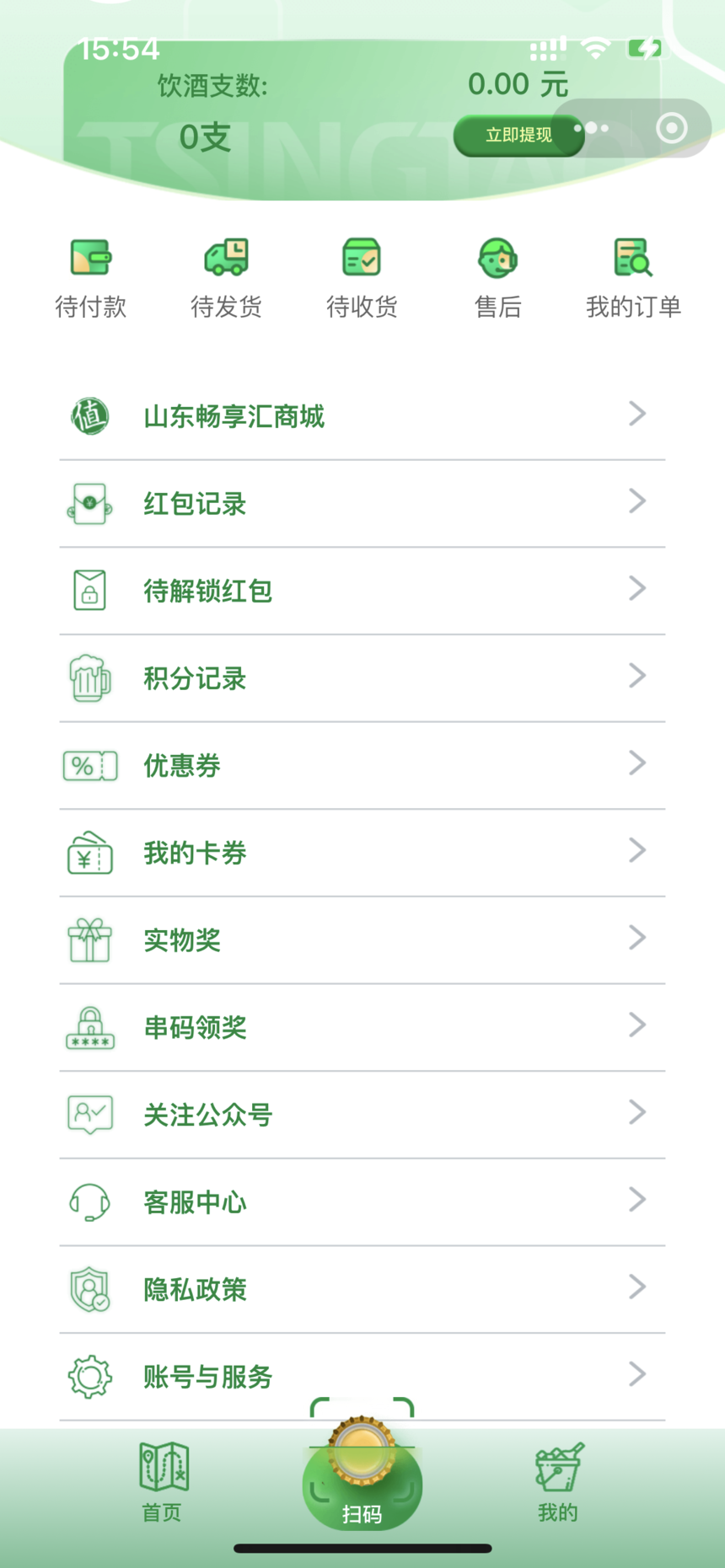Image resolution: width=725 pixels, height=1568 pixels.
Task: Open 红包记录 red packet records
Action: (x=362, y=504)
